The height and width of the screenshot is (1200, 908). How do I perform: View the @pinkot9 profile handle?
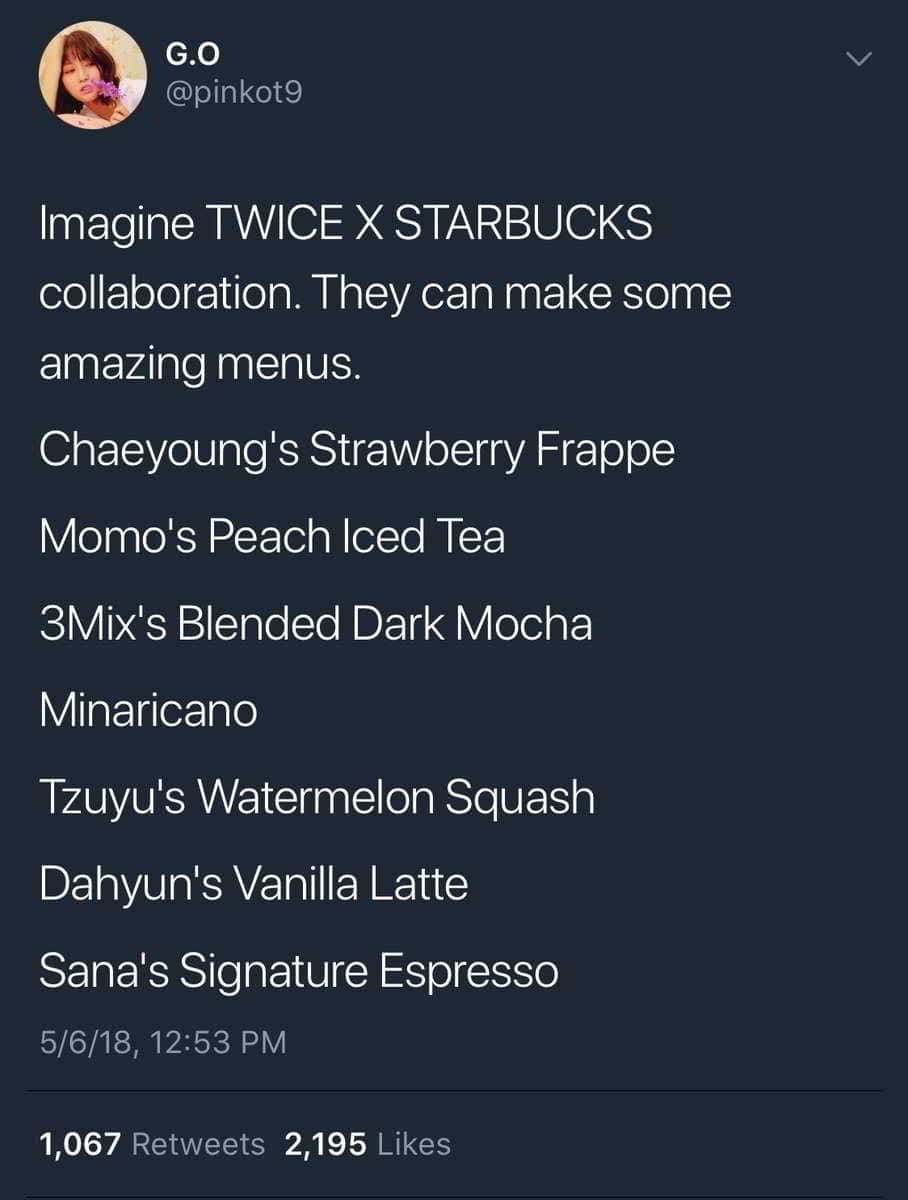[228, 93]
